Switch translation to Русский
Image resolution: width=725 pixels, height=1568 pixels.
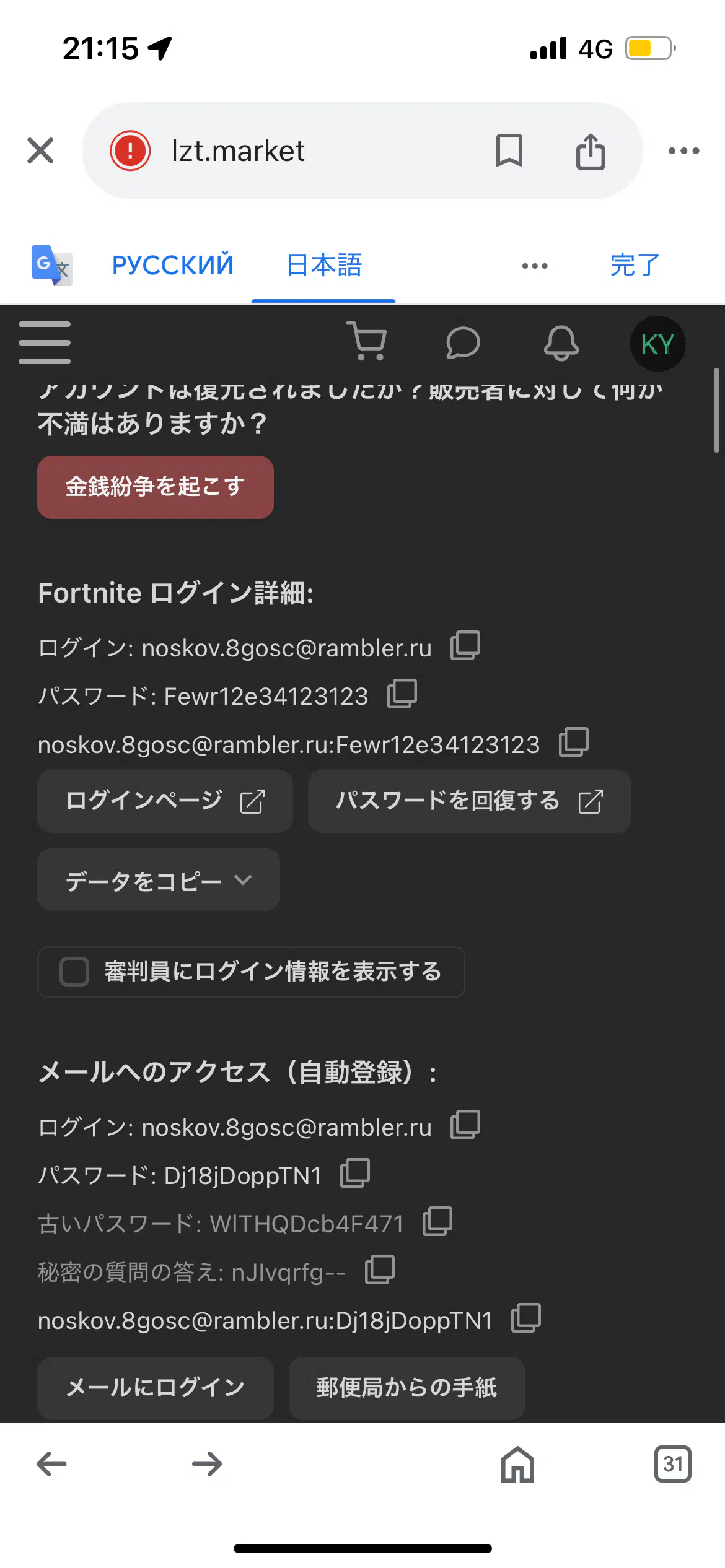[173, 265]
